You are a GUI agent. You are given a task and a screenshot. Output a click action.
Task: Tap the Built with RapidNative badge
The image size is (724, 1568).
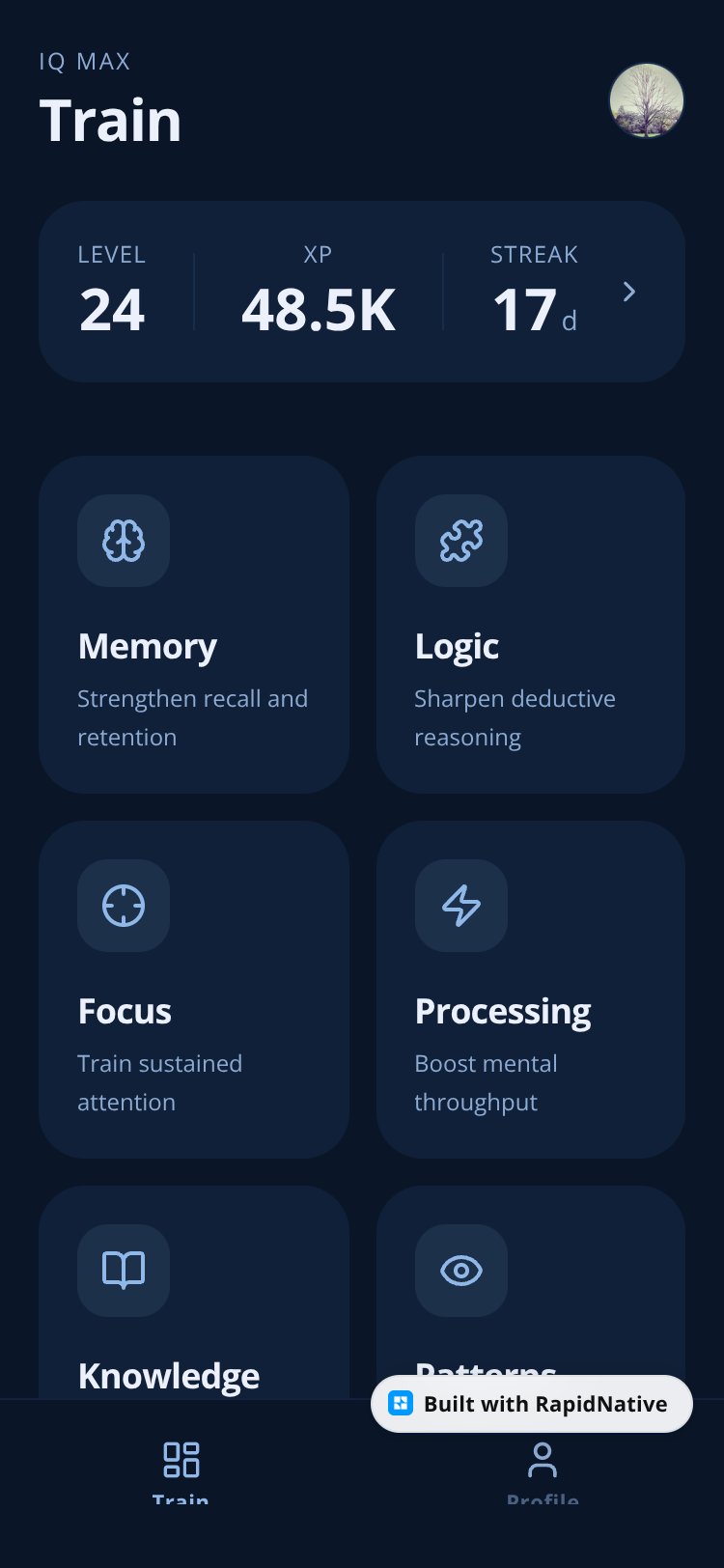point(532,1404)
